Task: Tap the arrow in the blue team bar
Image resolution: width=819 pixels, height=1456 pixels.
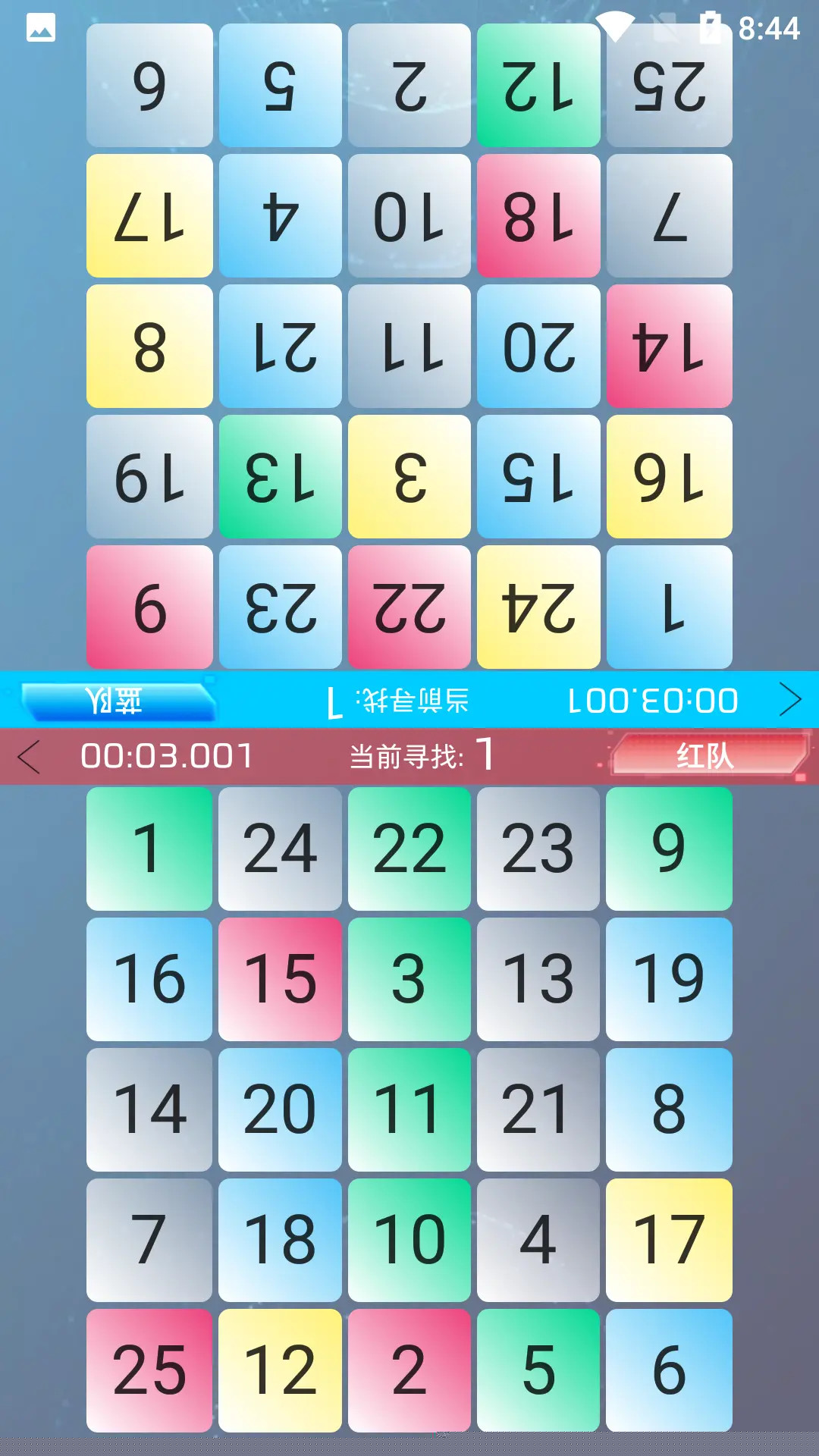Action: point(790,699)
